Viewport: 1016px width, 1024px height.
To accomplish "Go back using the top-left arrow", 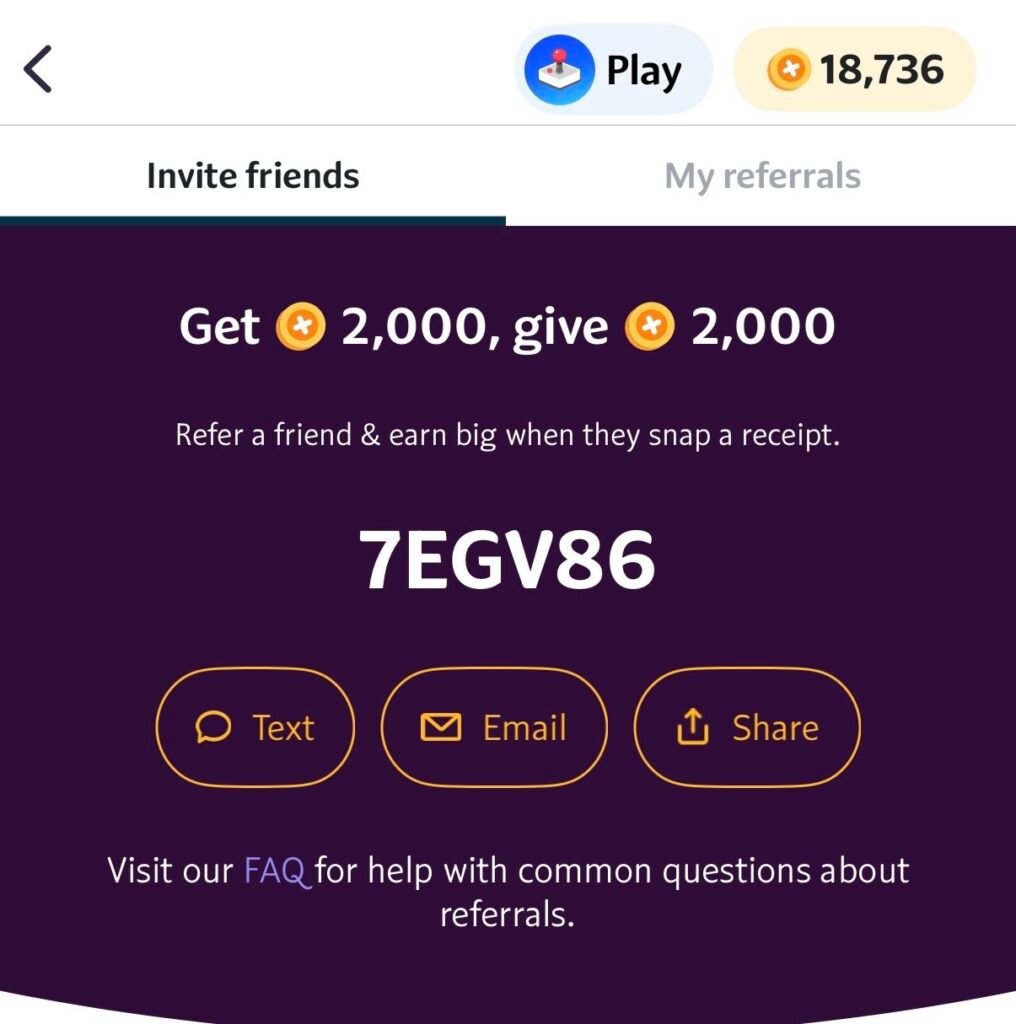I will point(38,71).
